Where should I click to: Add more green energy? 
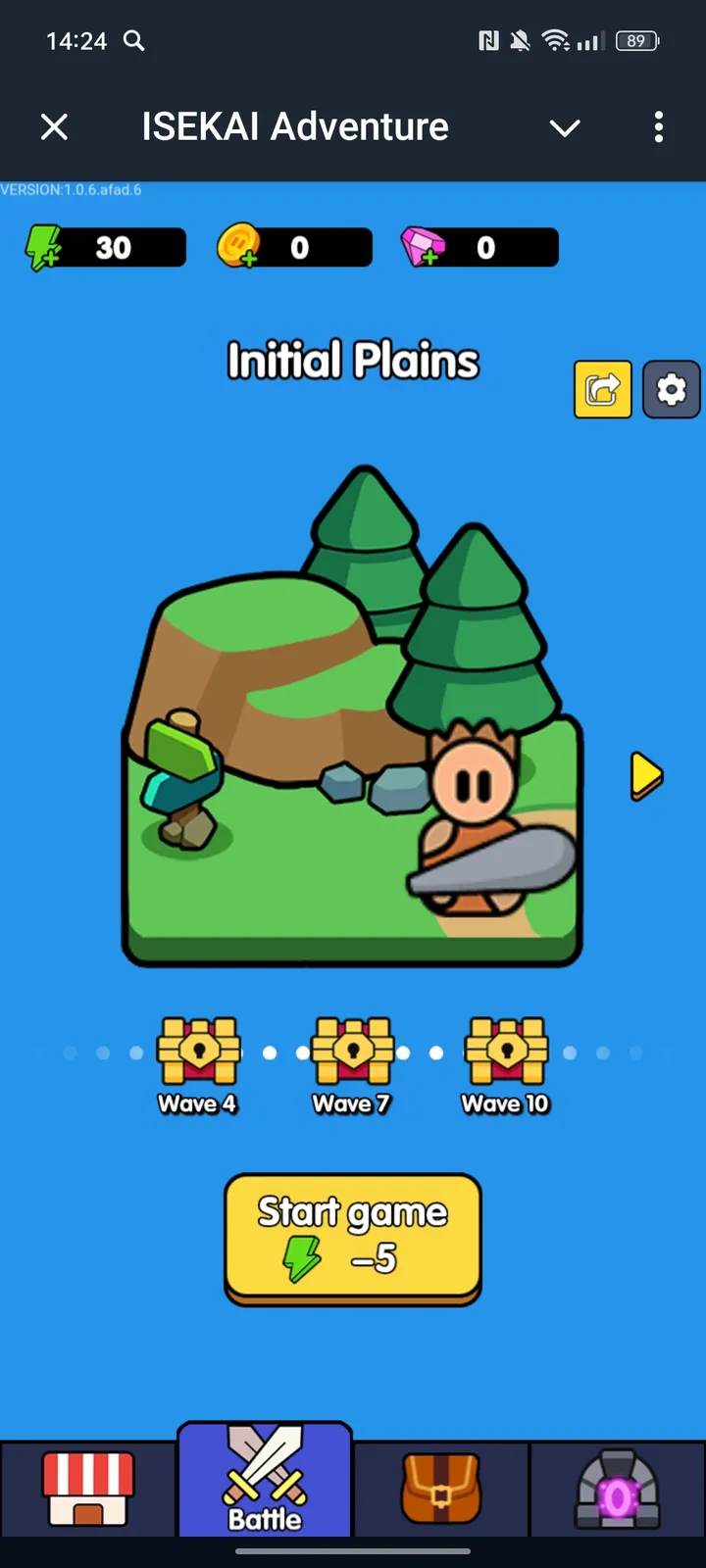(x=45, y=248)
